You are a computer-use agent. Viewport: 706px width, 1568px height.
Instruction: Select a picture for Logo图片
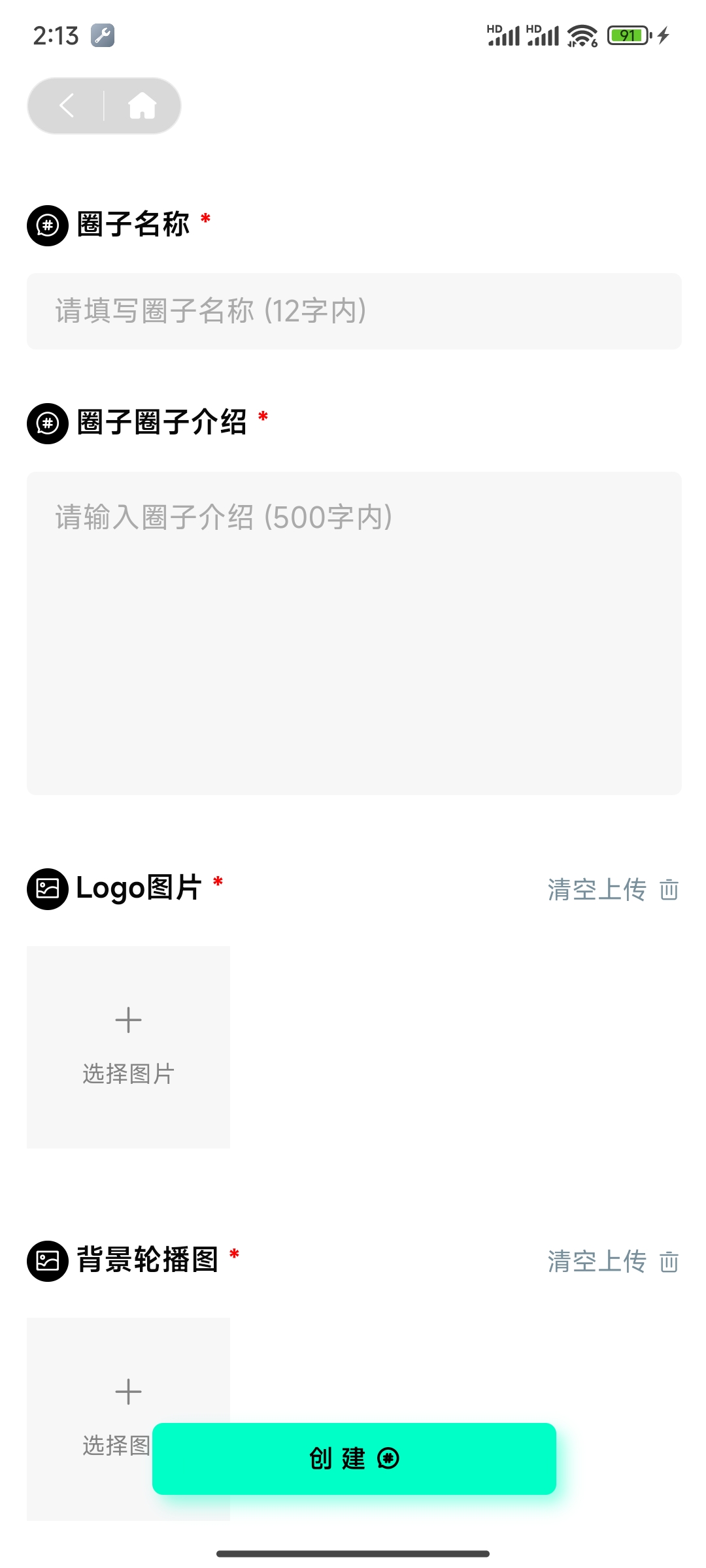128,1047
